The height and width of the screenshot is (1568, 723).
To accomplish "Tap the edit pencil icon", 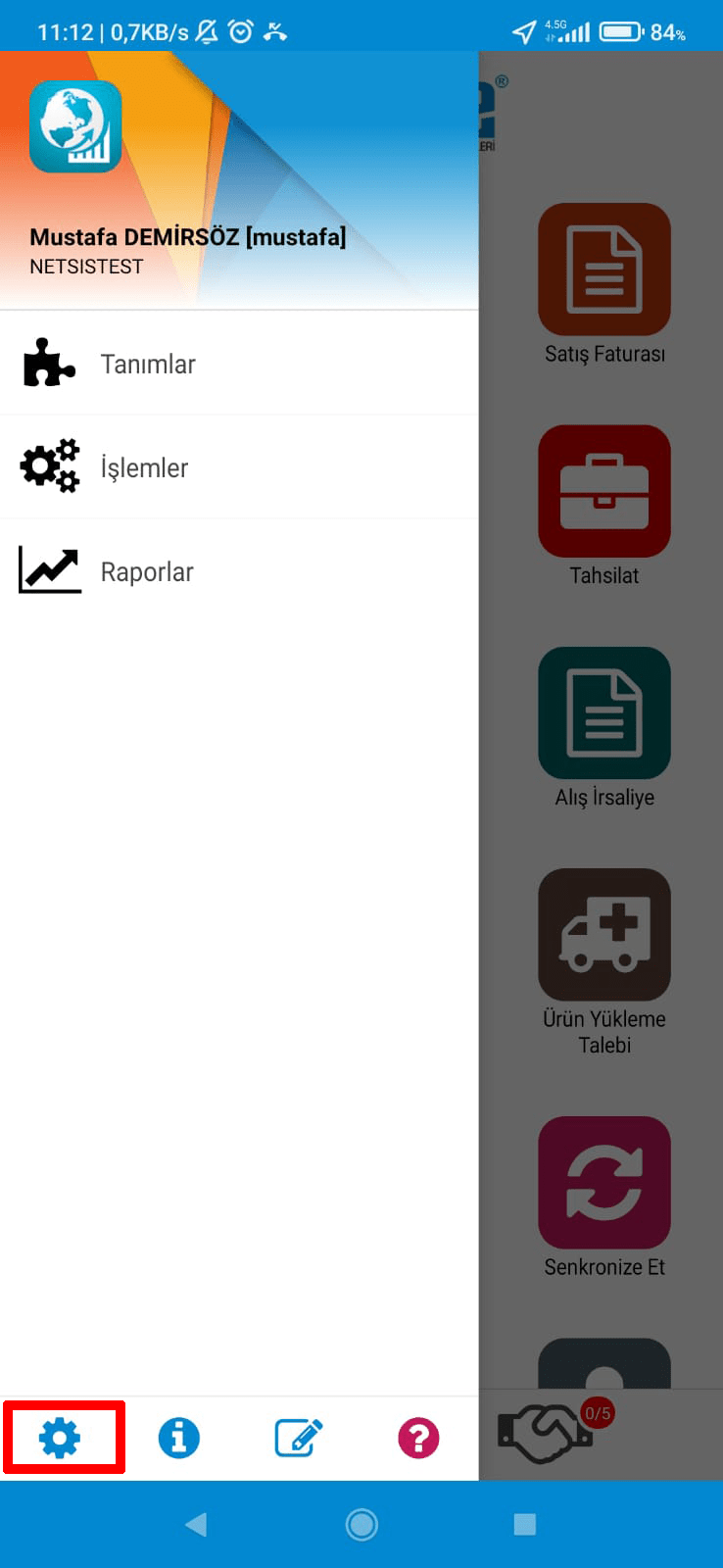I will click(x=299, y=1438).
